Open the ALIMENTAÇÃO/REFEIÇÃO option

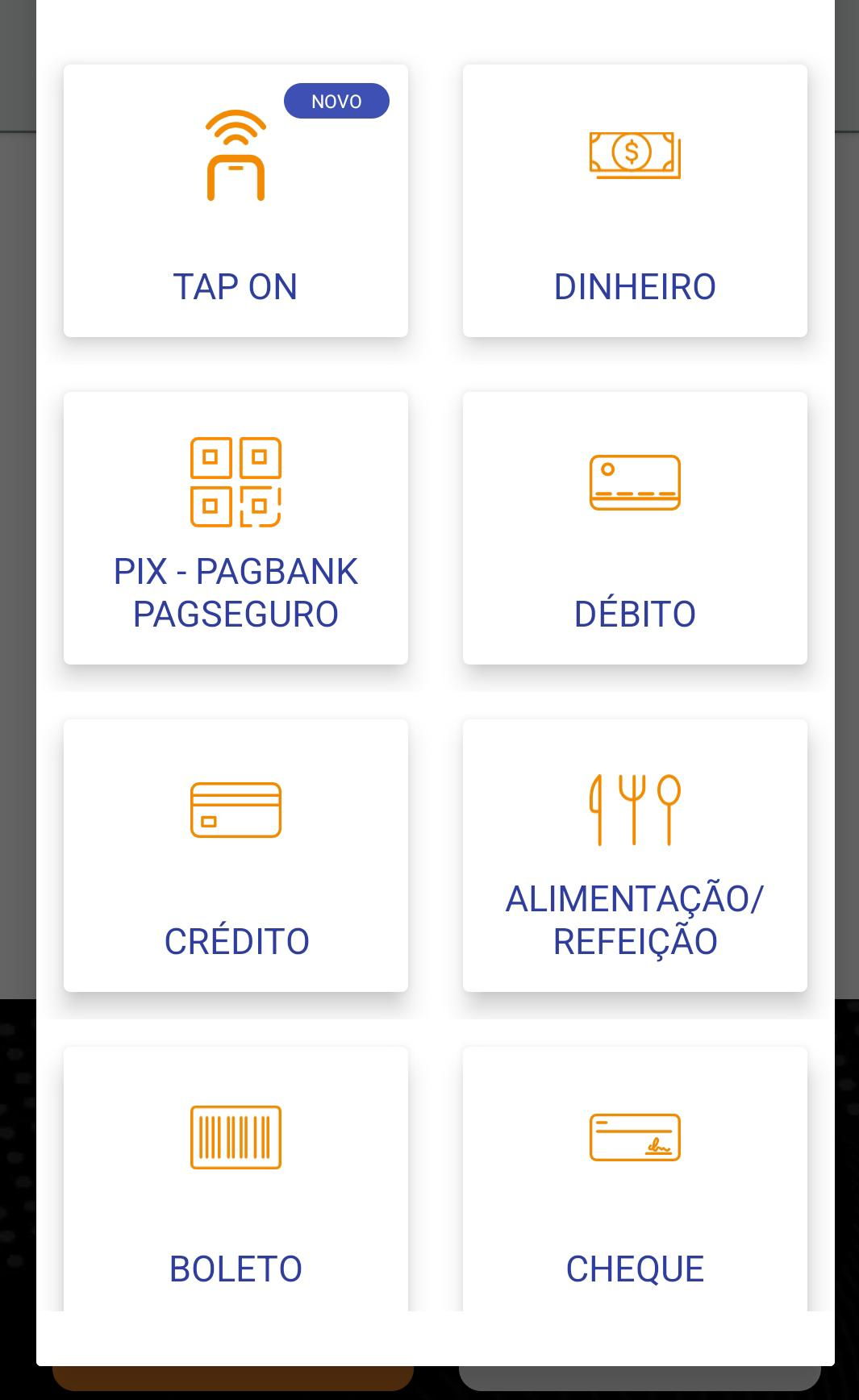(635, 856)
